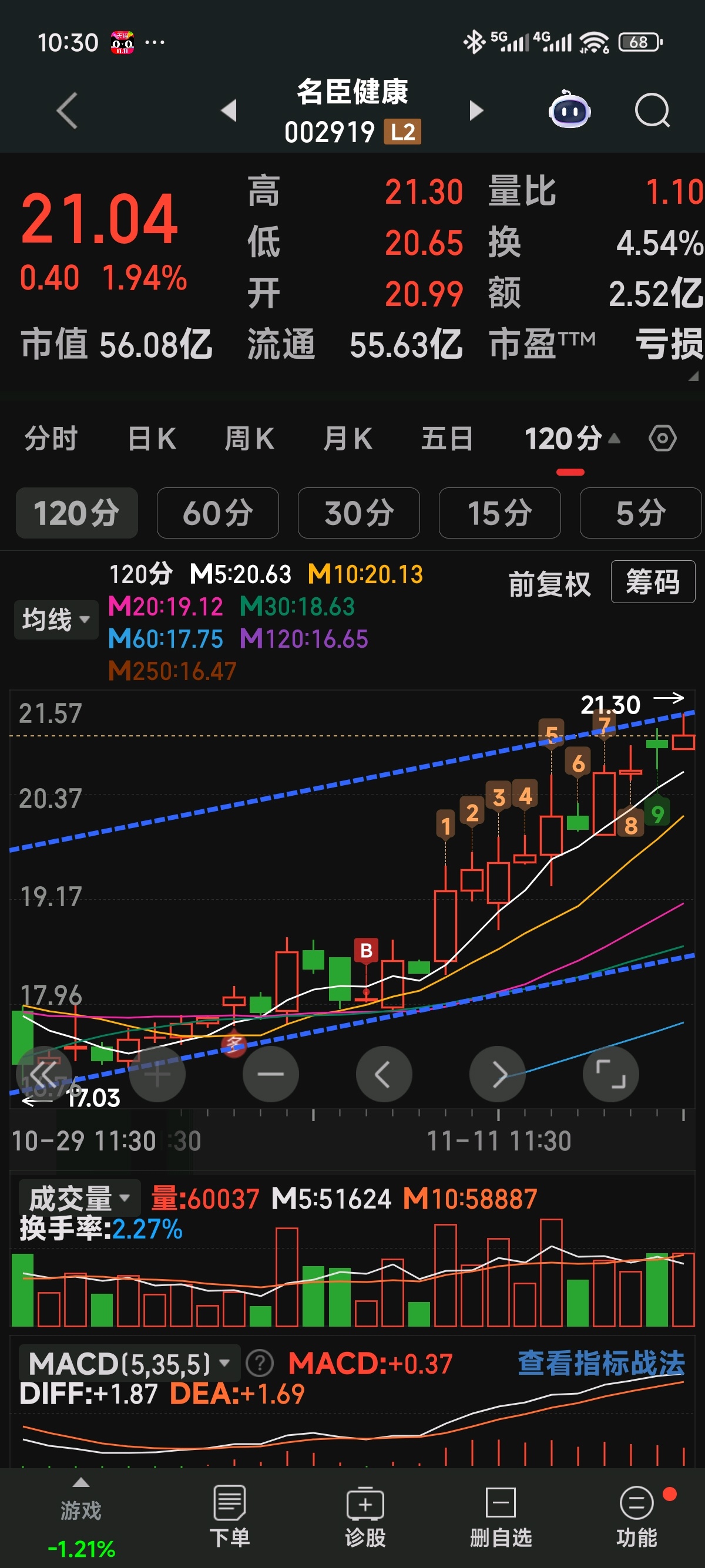Switch to the 日K tab
Viewport: 705px width, 1568px height.
(x=152, y=439)
